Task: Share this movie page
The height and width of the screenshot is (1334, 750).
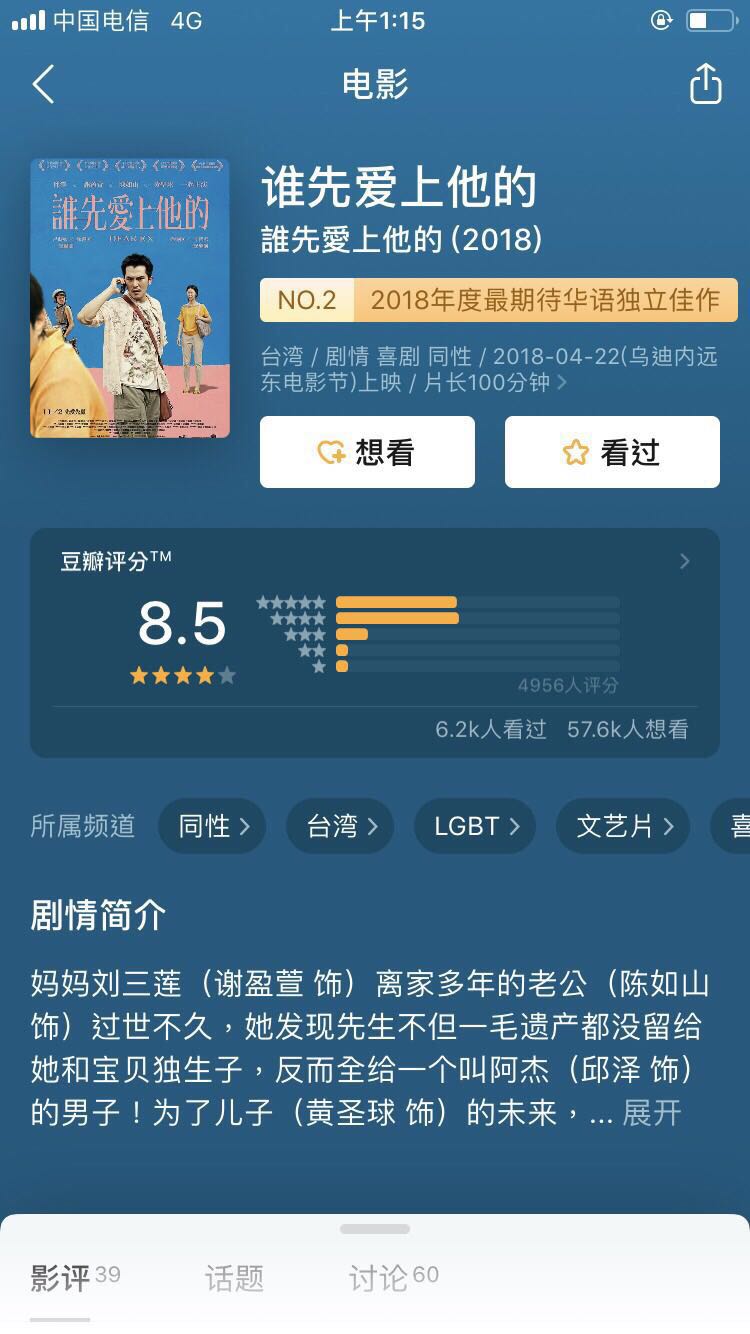Action: (x=706, y=84)
